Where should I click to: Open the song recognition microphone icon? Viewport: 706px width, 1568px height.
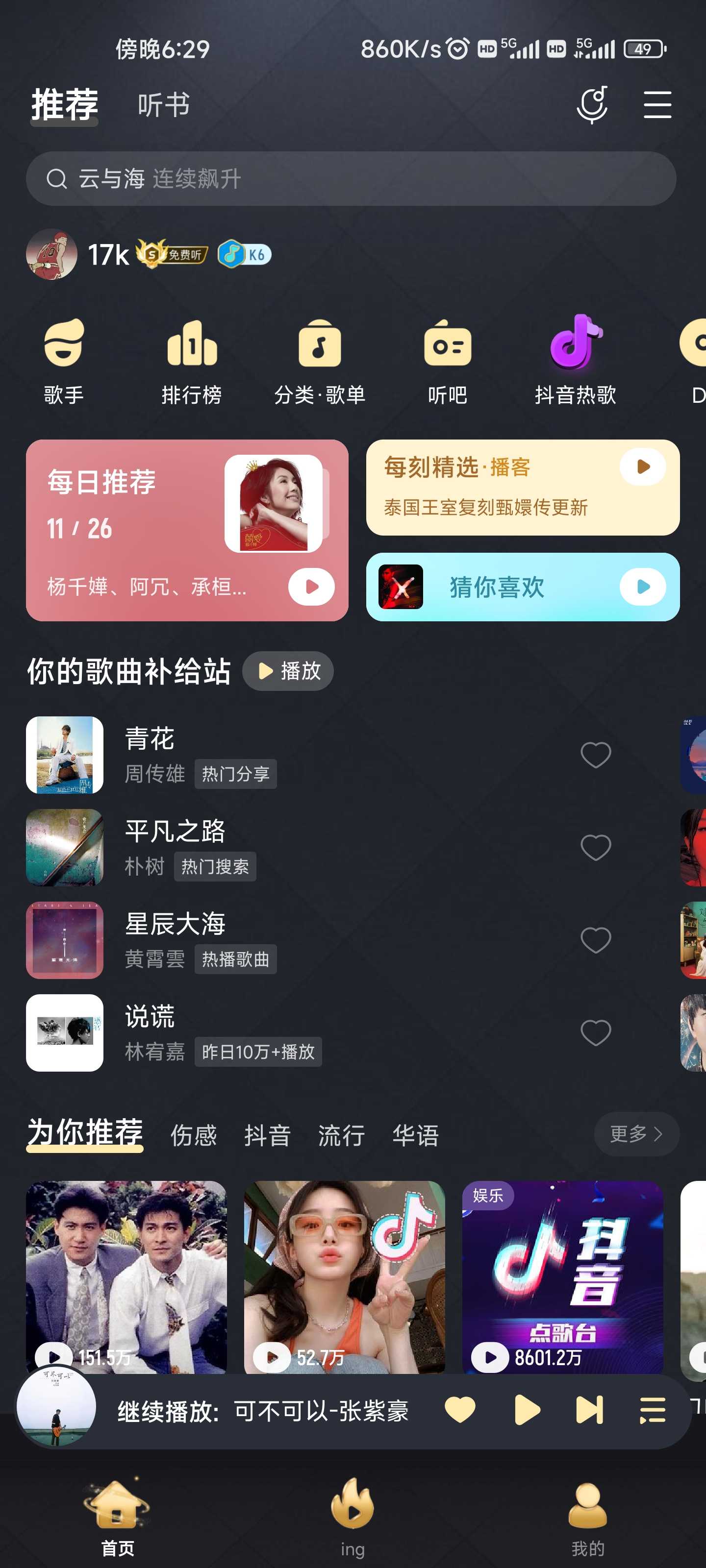[x=592, y=105]
